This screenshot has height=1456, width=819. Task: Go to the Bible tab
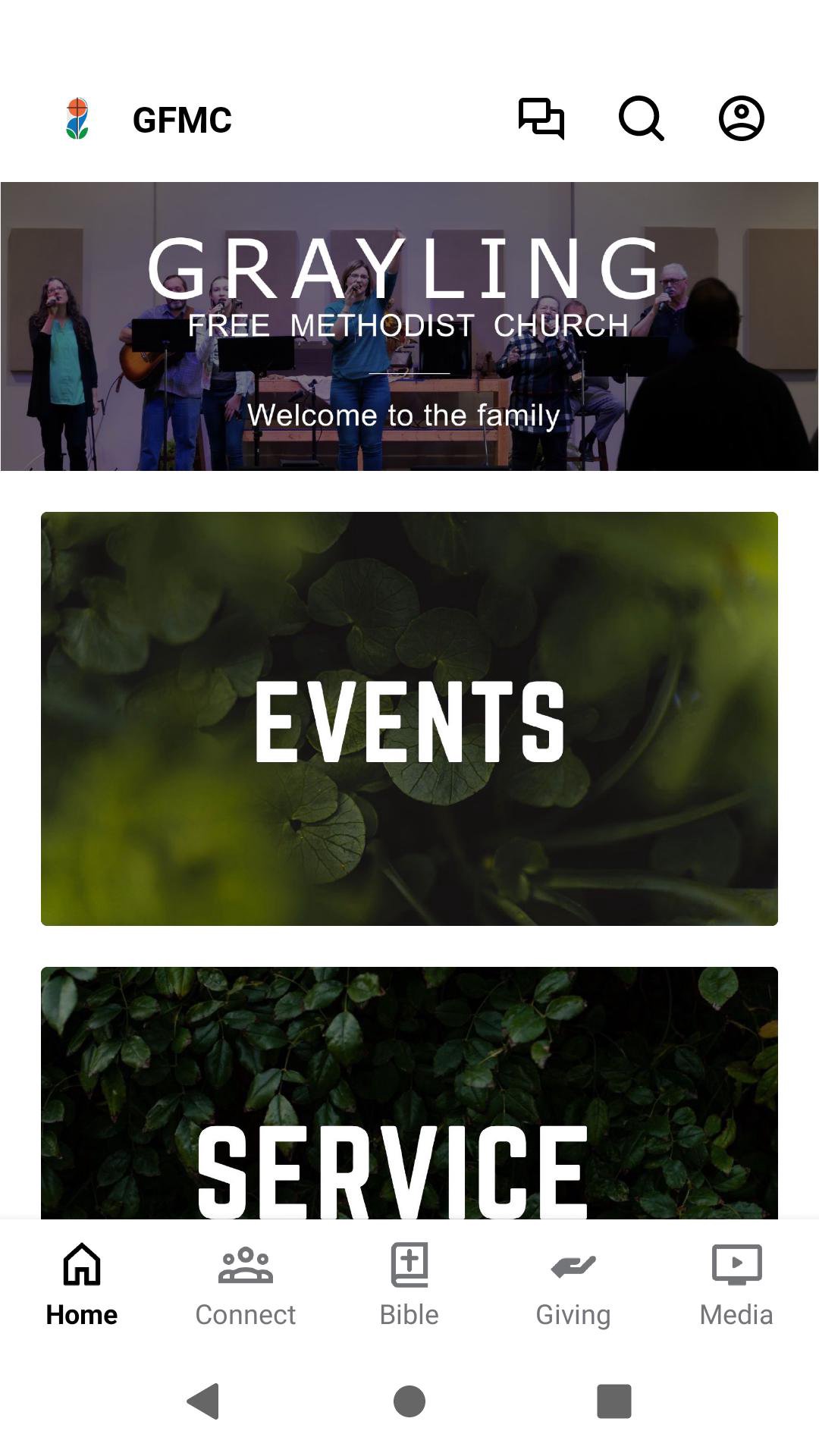point(409,1283)
